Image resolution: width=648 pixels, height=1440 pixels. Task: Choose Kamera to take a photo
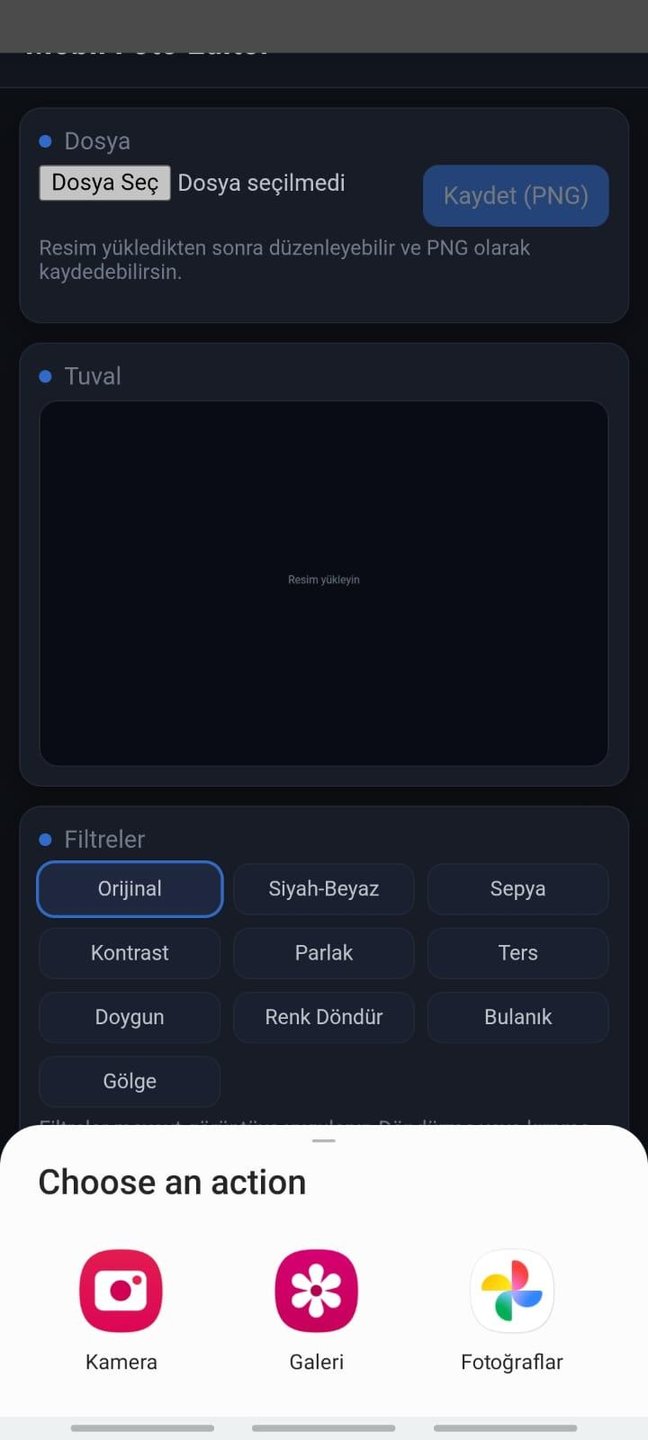121,1291
